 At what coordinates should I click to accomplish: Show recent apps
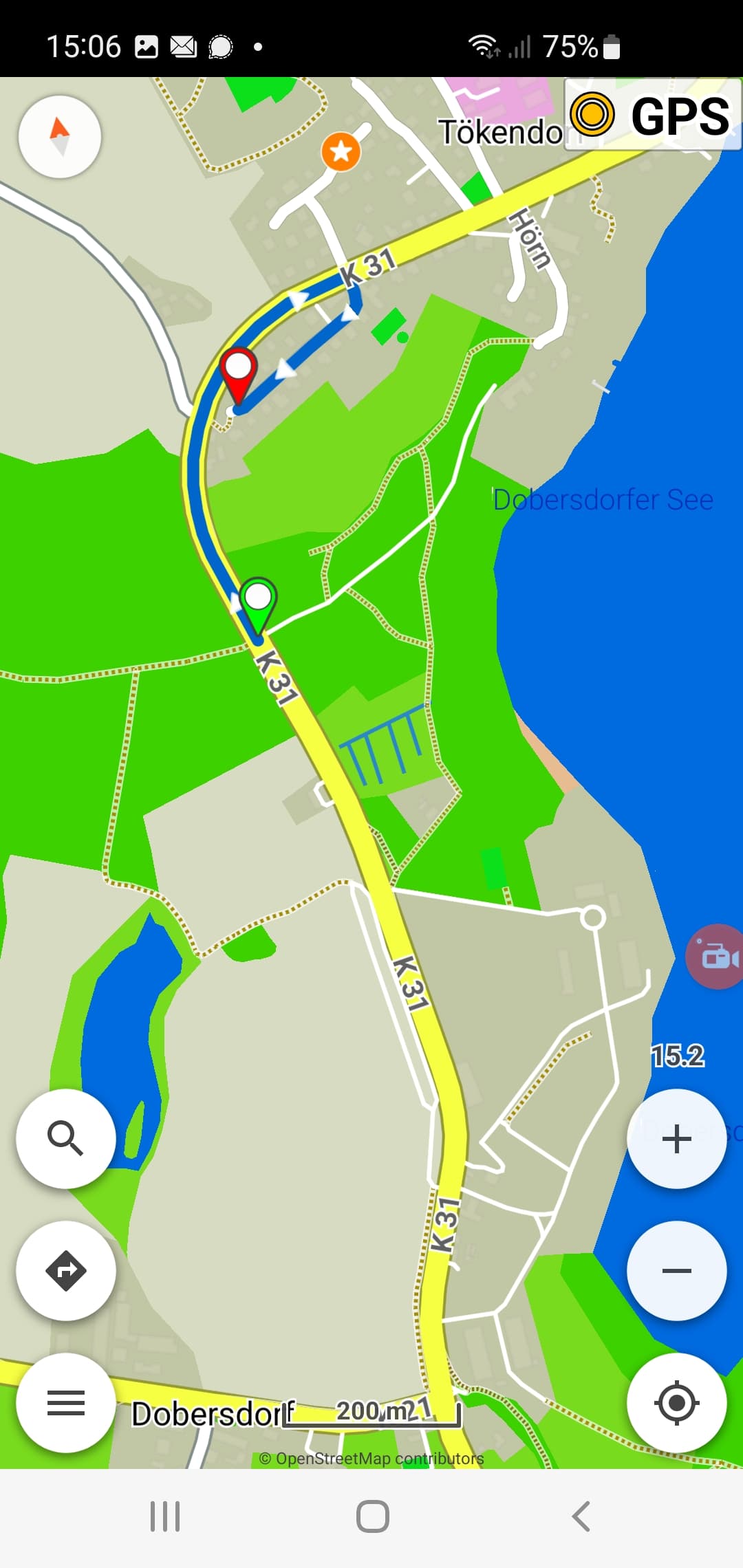tap(165, 1516)
